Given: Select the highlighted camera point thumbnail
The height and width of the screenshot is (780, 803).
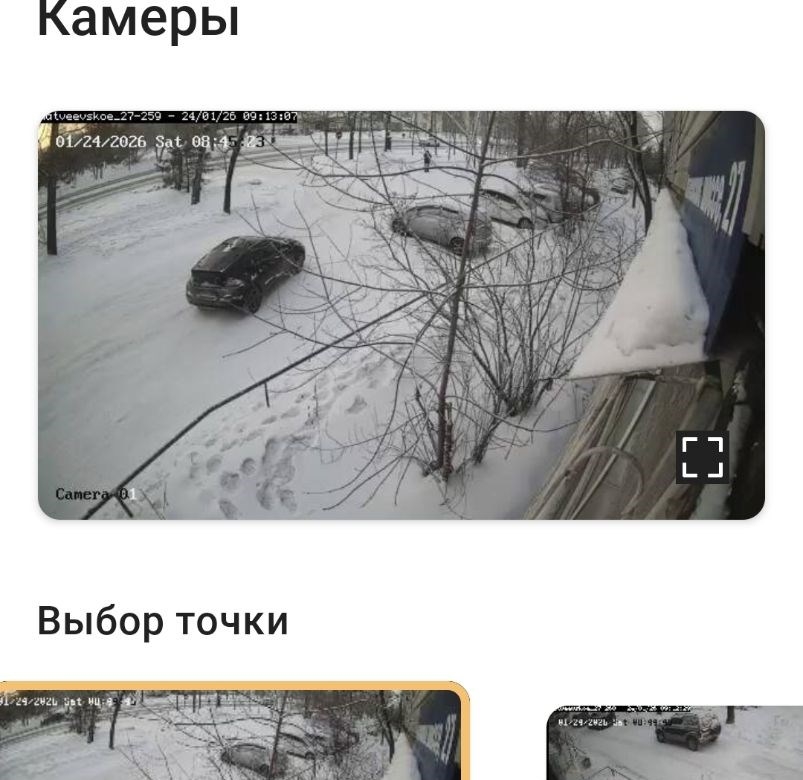Looking at the screenshot, I should [x=232, y=734].
